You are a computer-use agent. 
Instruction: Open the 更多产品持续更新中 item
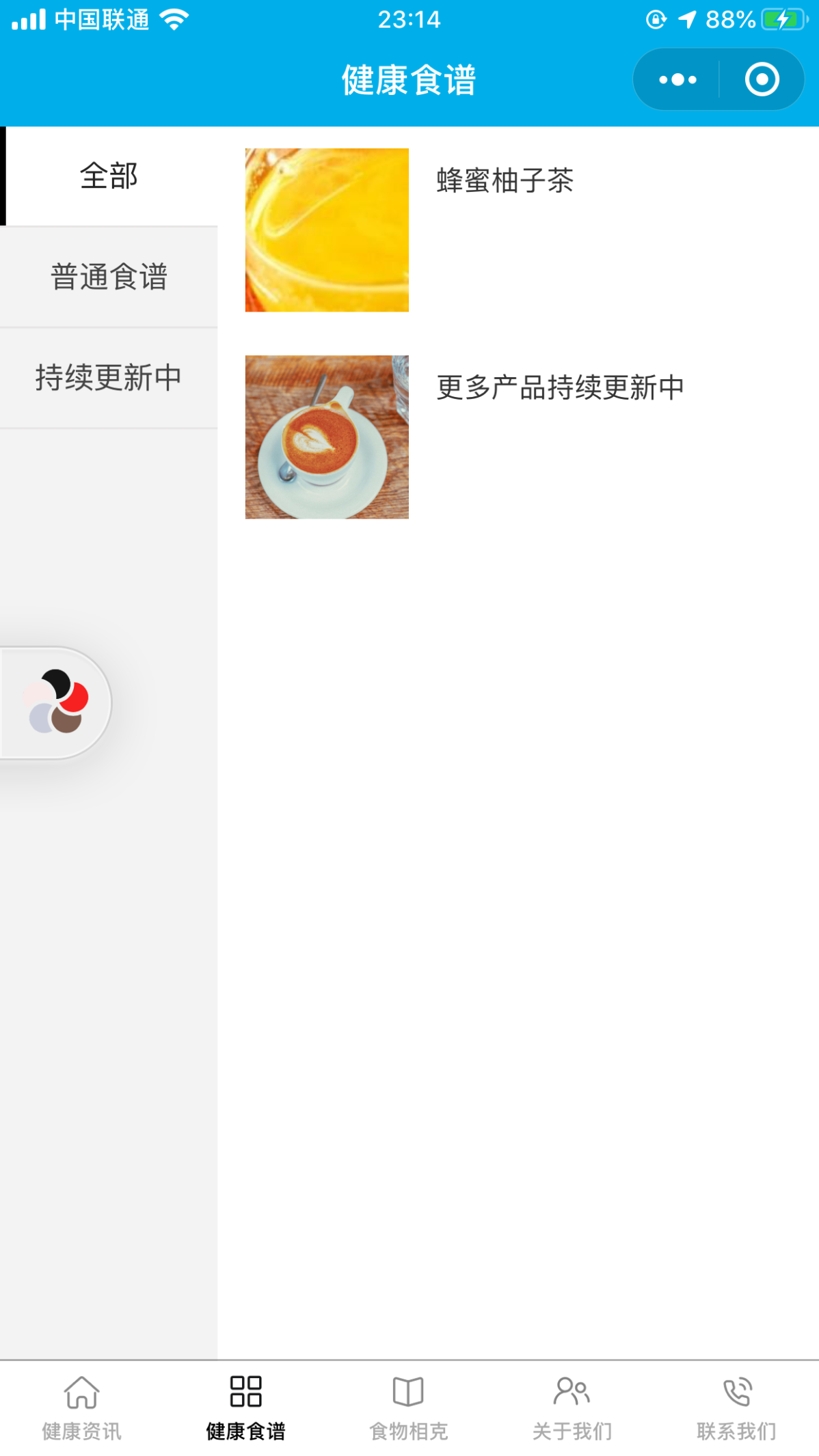(x=560, y=387)
